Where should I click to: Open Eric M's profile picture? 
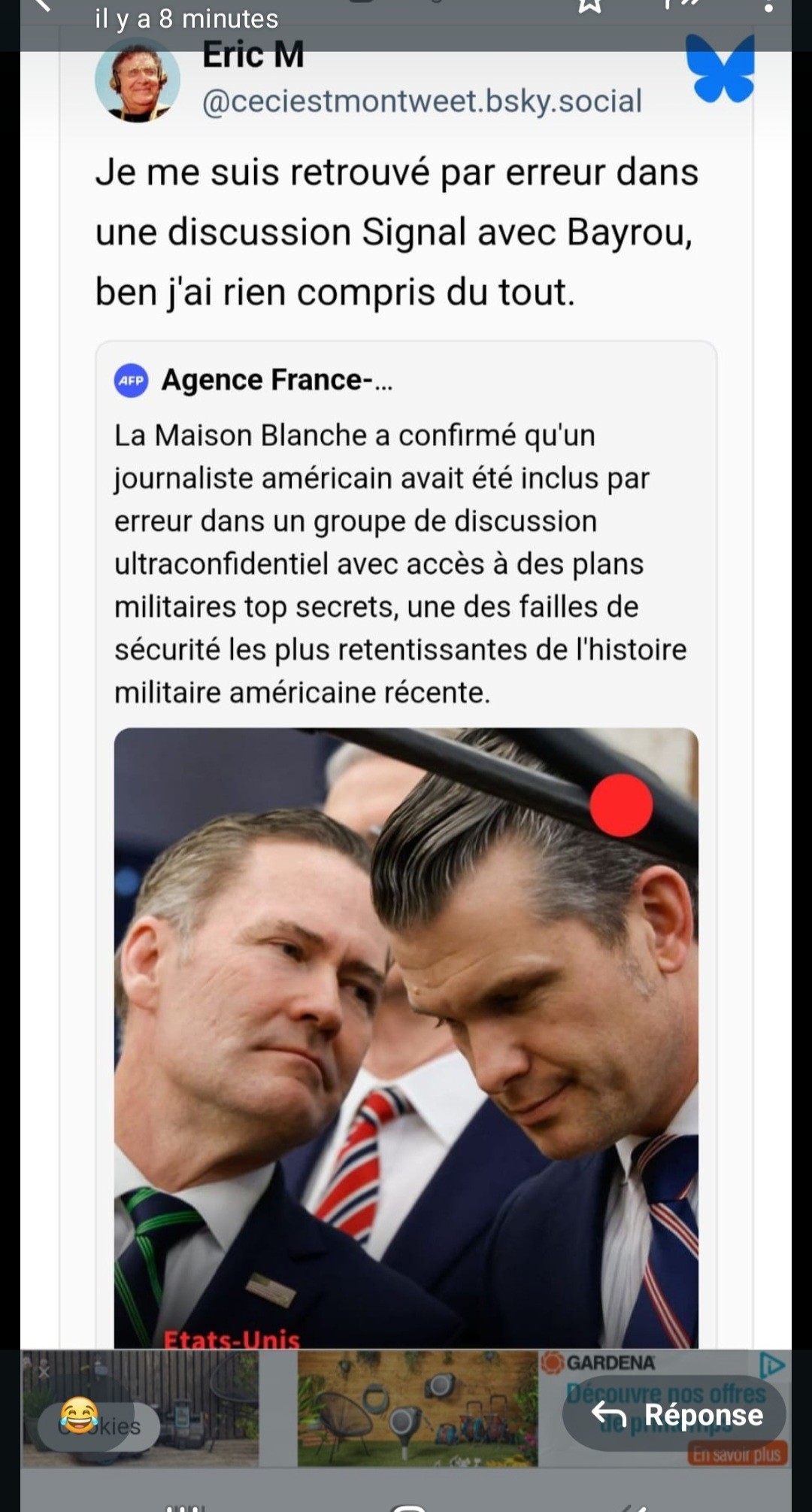137,80
